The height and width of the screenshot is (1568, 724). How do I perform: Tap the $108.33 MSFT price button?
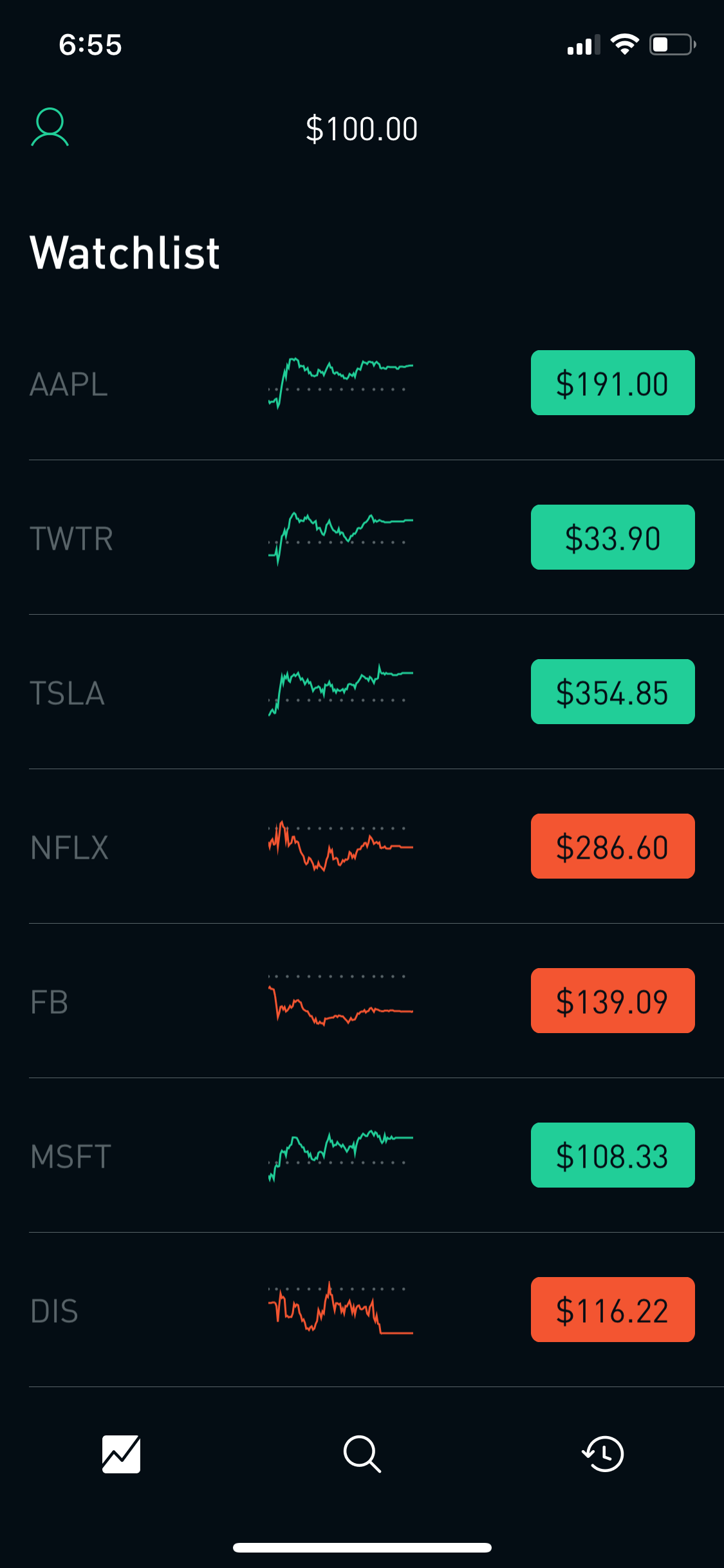tap(613, 1155)
